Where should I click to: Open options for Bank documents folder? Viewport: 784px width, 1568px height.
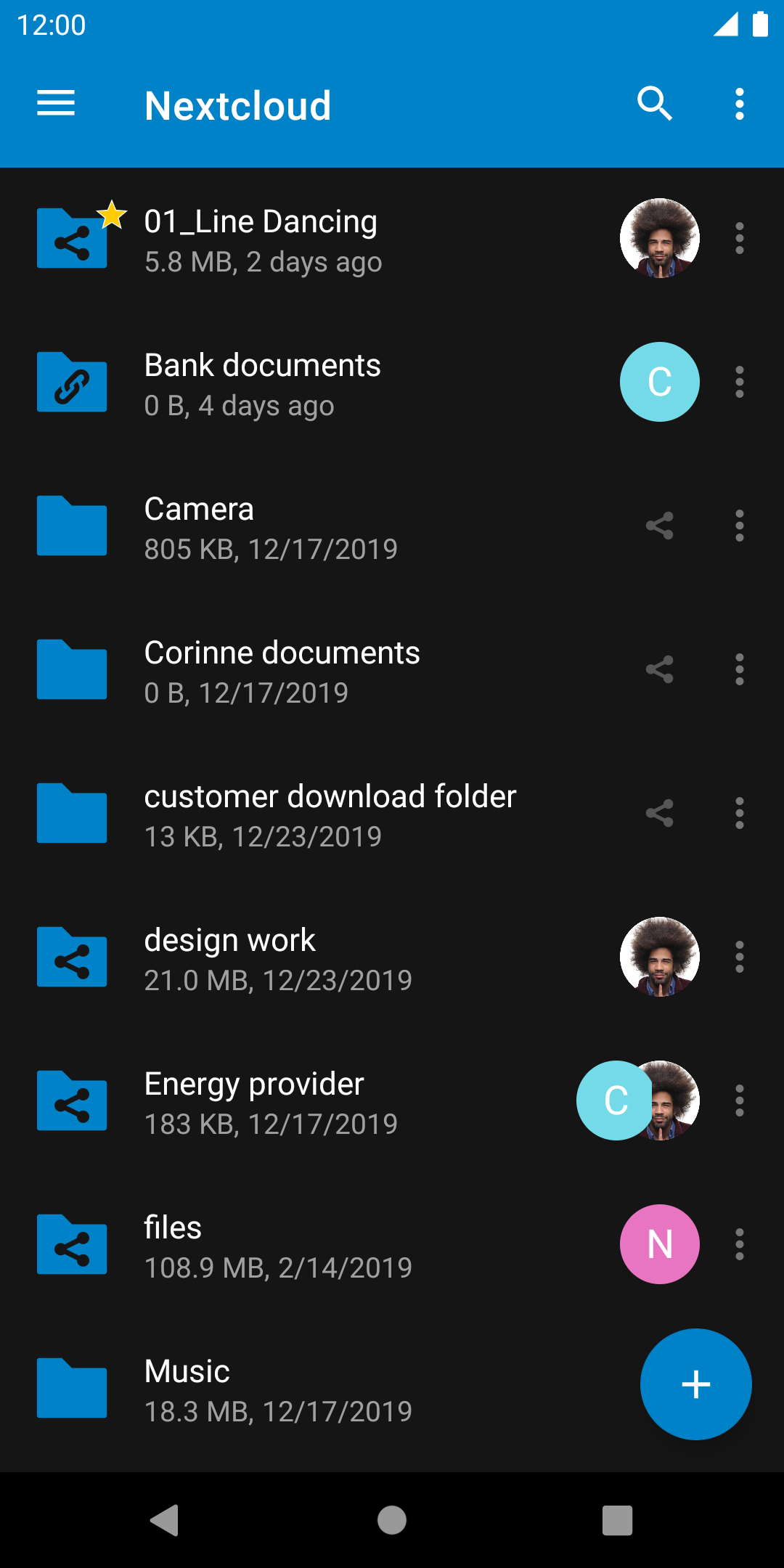tap(739, 382)
